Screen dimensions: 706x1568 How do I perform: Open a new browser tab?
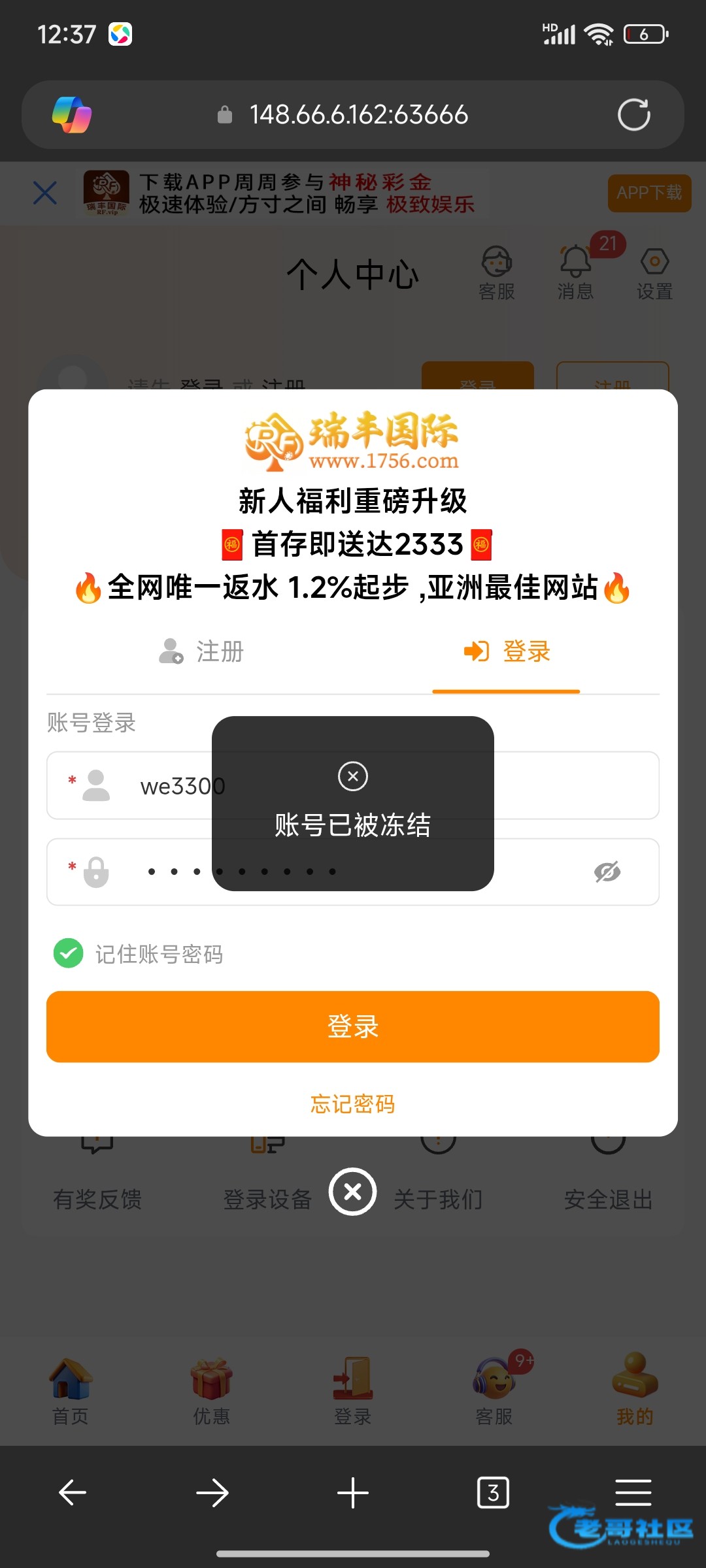(353, 1493)
